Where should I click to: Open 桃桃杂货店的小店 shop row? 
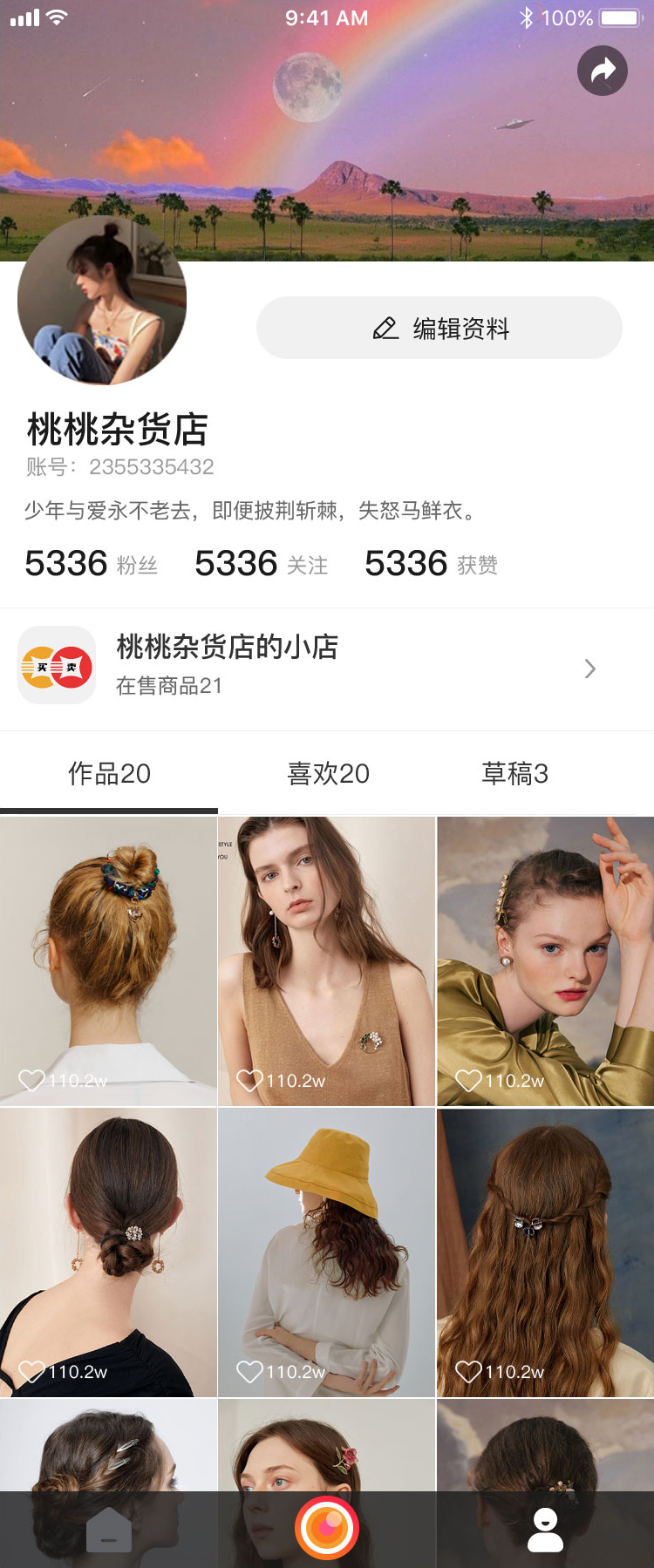[x=327, y=669]
